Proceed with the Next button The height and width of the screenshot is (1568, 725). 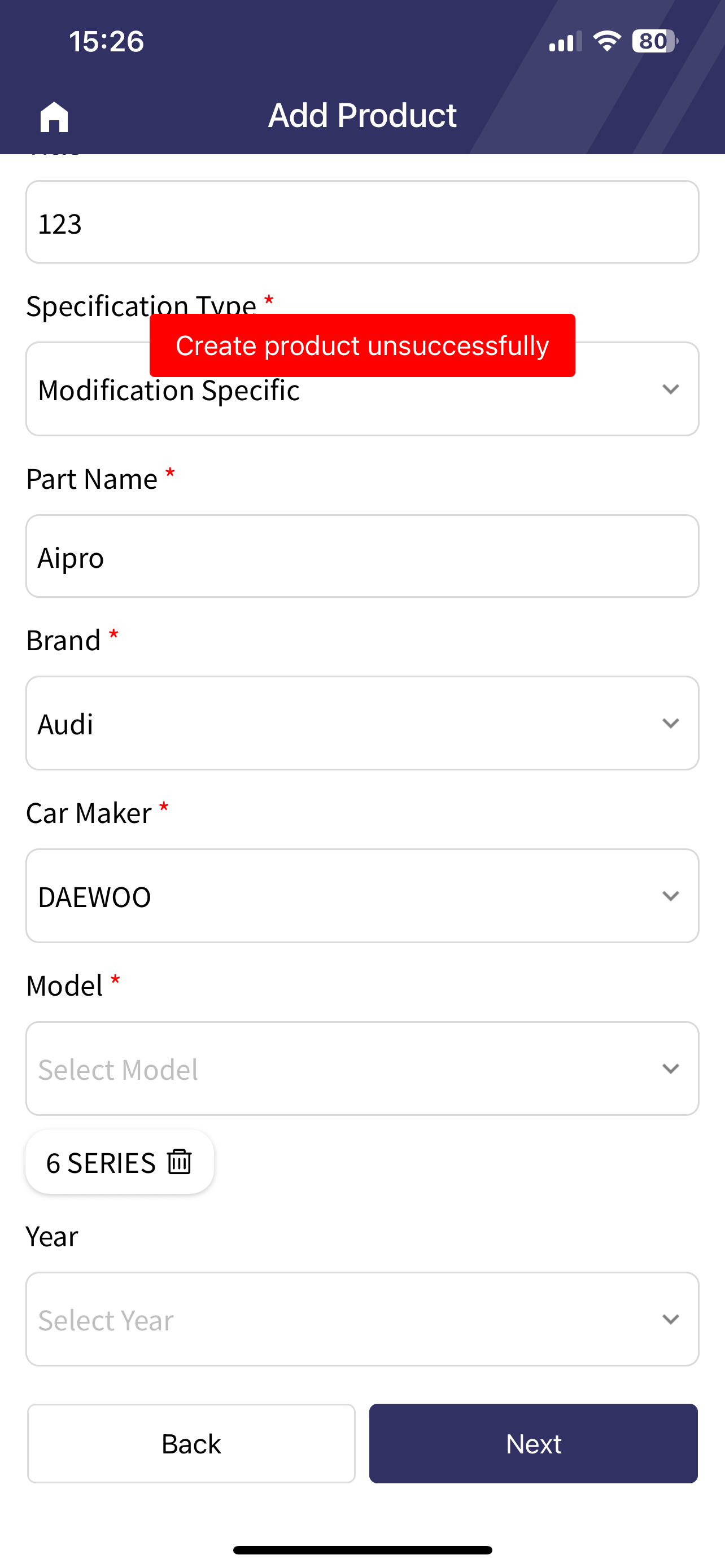533,1444
